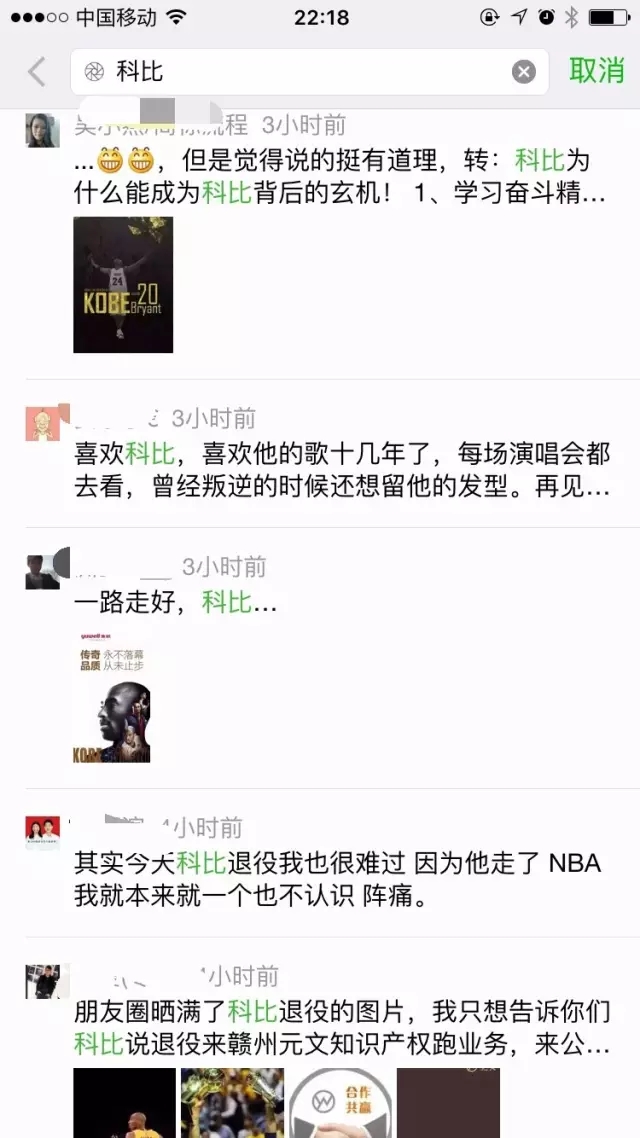View the image under 一路走好，科比

pos(113,696)
